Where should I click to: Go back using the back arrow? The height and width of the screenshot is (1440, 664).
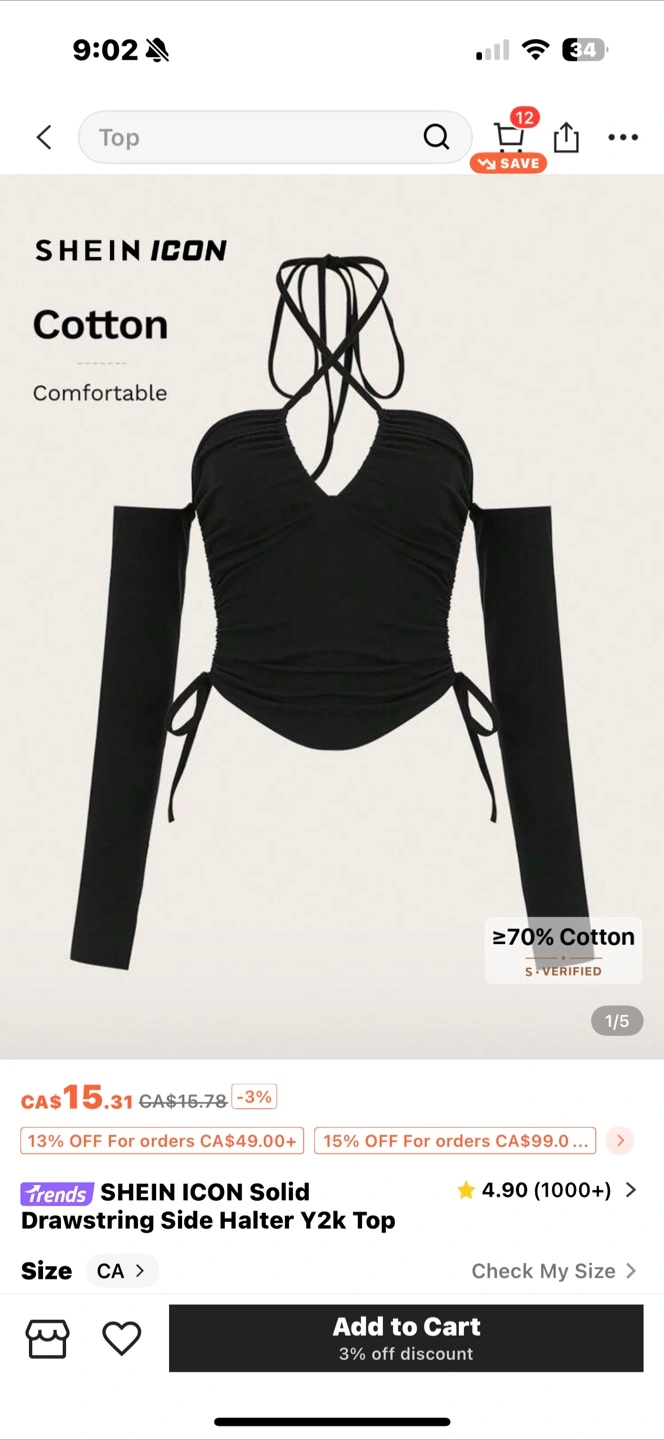point(44,137)
